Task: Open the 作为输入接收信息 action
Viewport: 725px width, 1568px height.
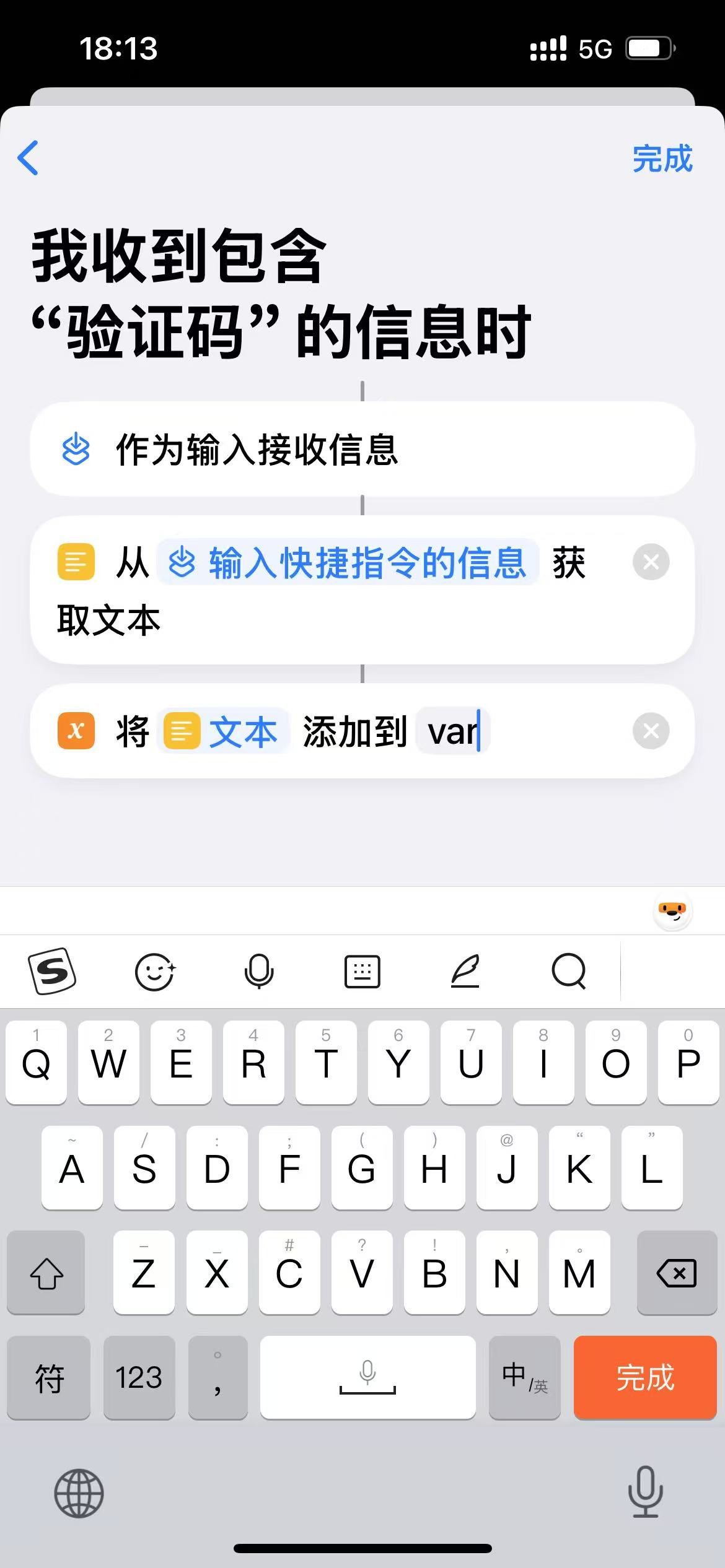Action: 362,449
